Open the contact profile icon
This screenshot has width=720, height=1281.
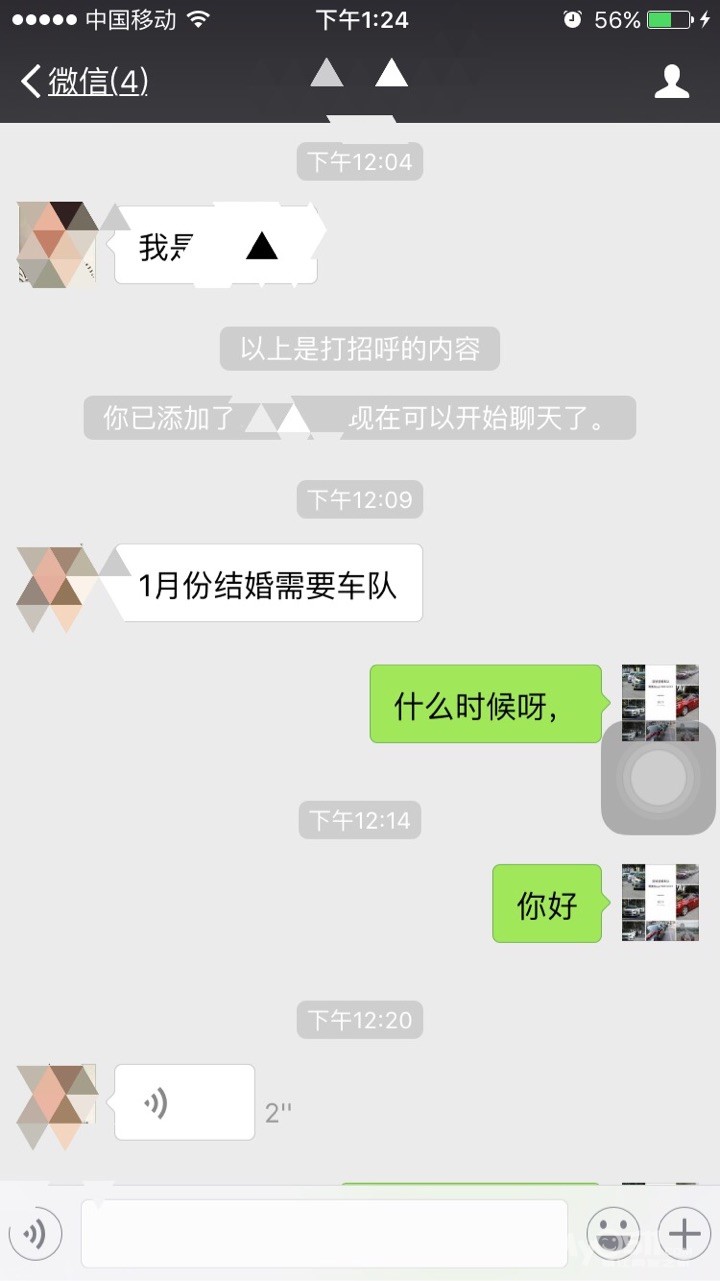[672, 81]
